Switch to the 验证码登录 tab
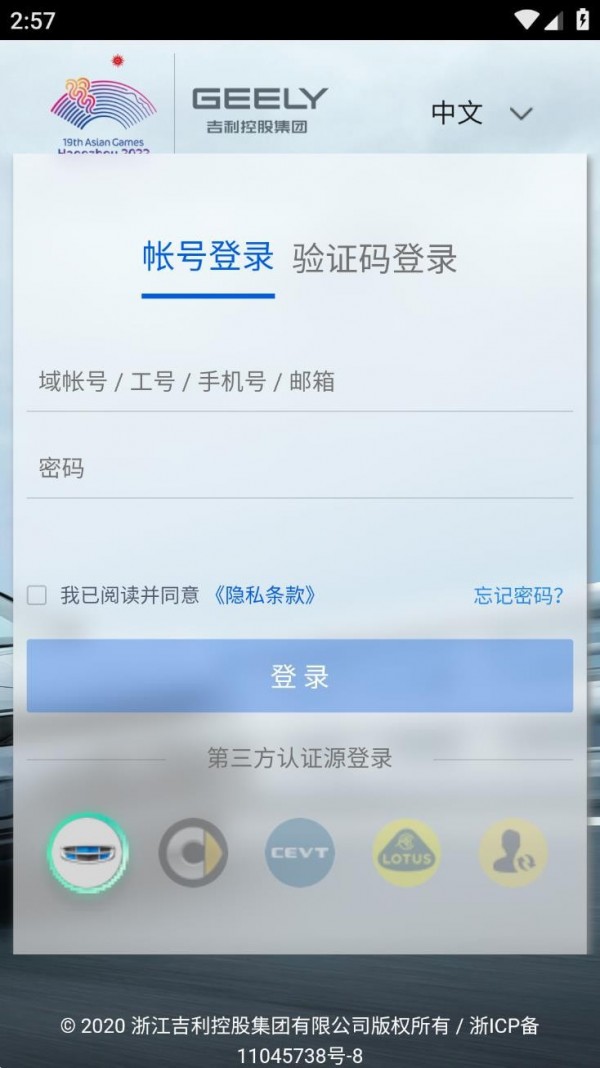Image resolution: width=600 pixels, height=1068 pixels. (374, 259)
